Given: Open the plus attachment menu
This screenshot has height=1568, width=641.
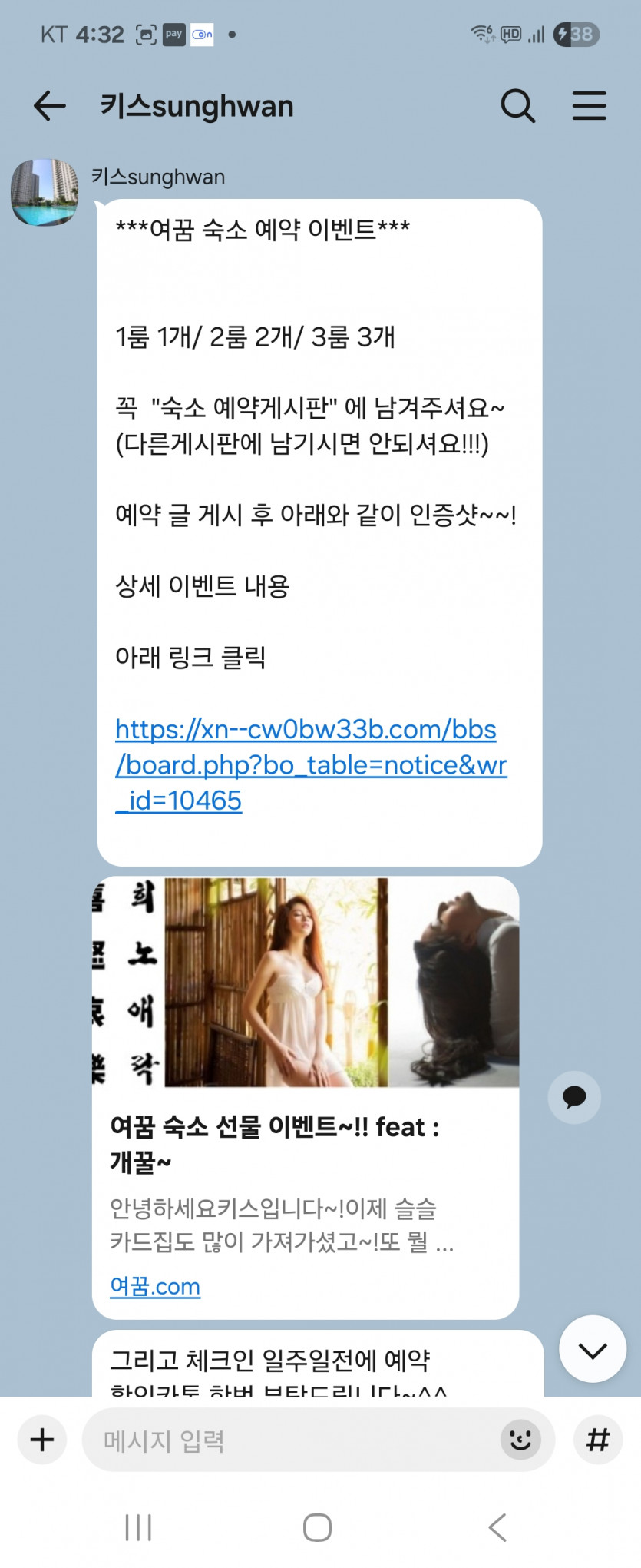Looking at the screenshot, I should pos(42,1440).
